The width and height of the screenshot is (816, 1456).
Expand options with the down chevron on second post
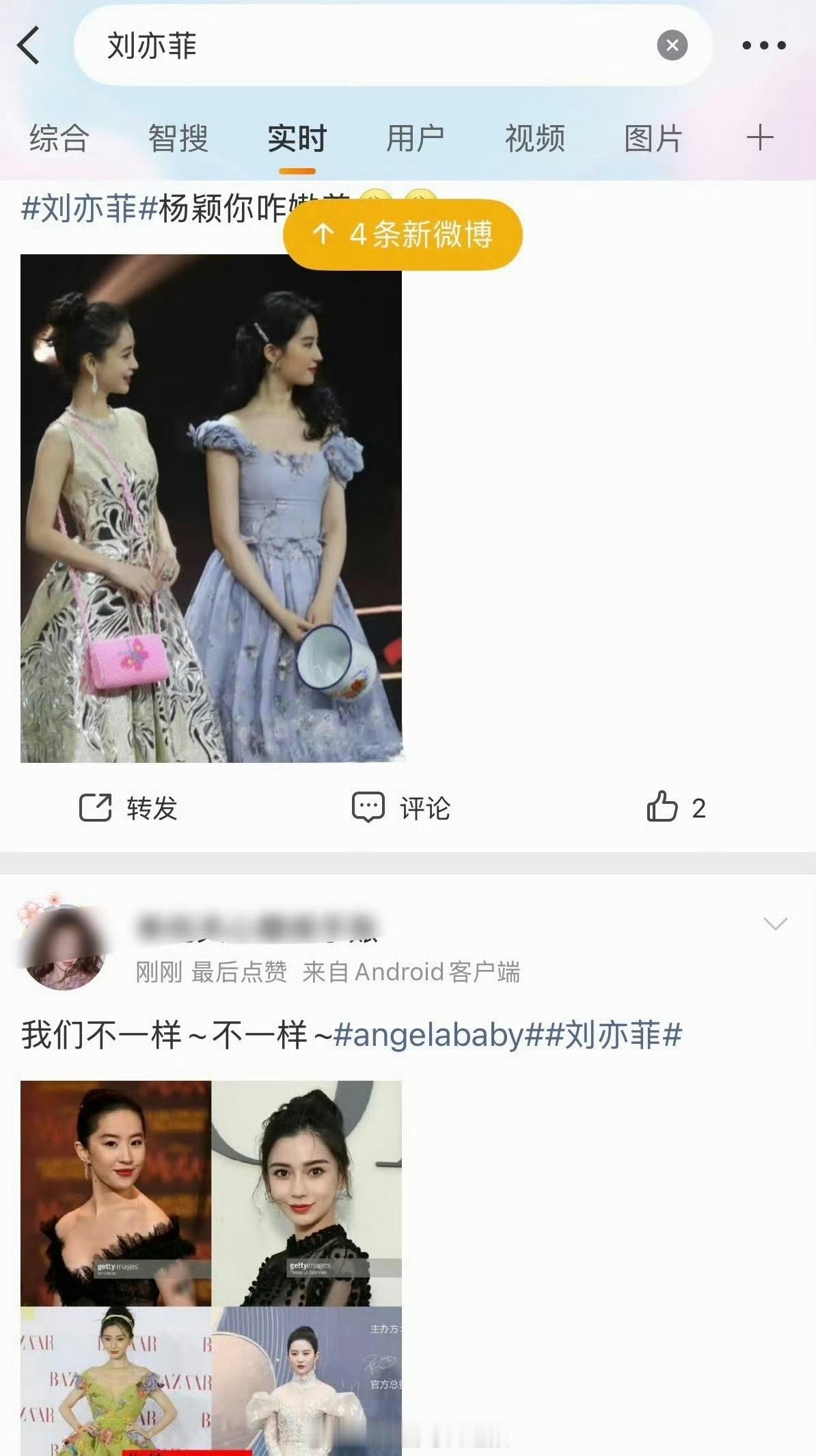[x=776, y=923]
